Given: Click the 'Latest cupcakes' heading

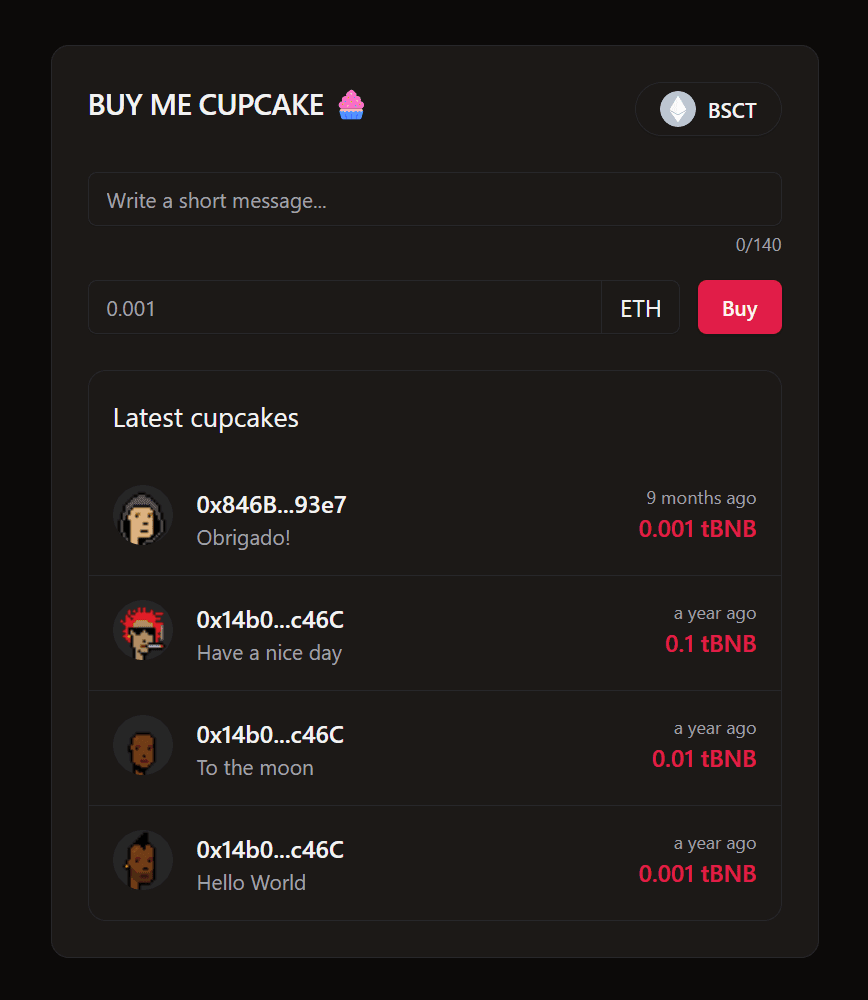Looking at the screenshot, I should coord(205,418).
